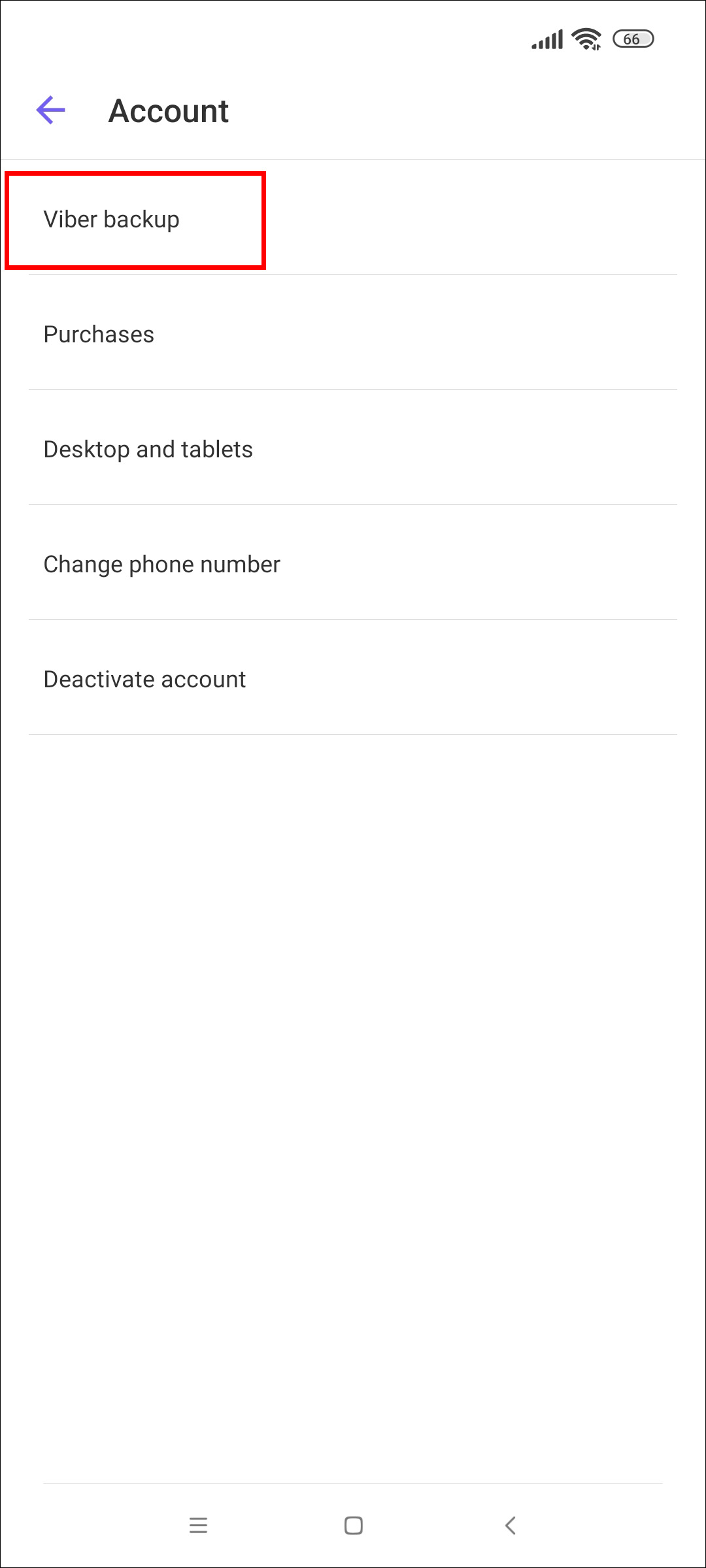Open Viber backup settings
The width and height of the screenshot is (706, 1568).
click(x=112, y=220)
